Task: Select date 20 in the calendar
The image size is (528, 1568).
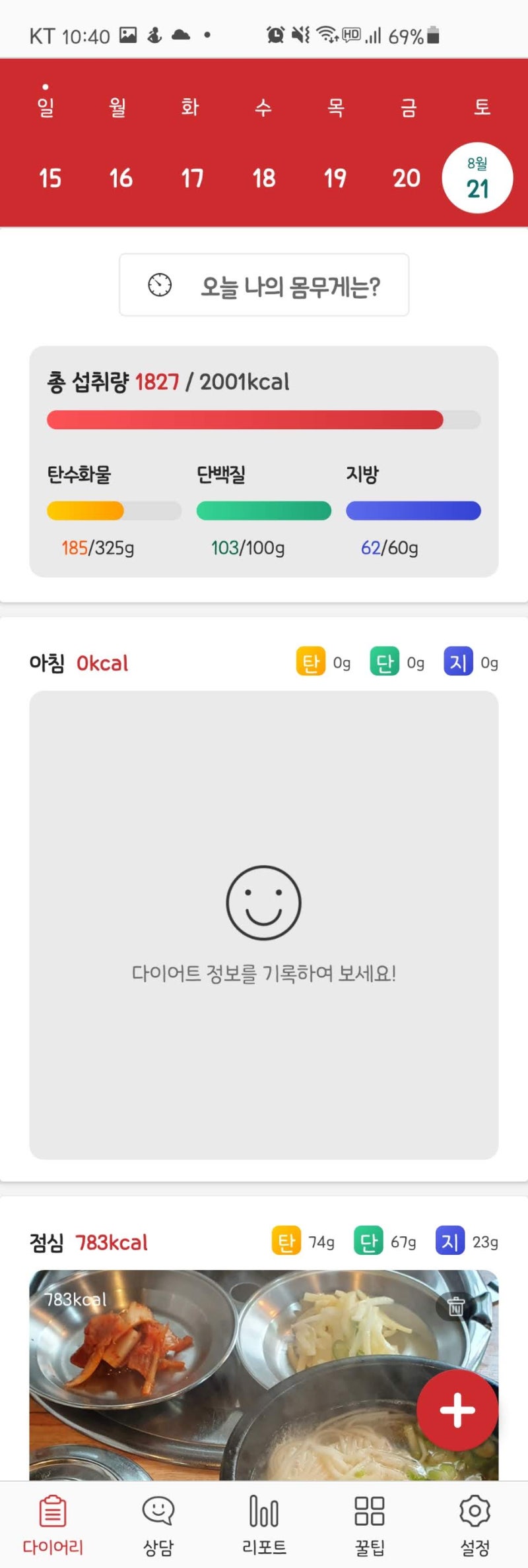Action: (406, 178)
